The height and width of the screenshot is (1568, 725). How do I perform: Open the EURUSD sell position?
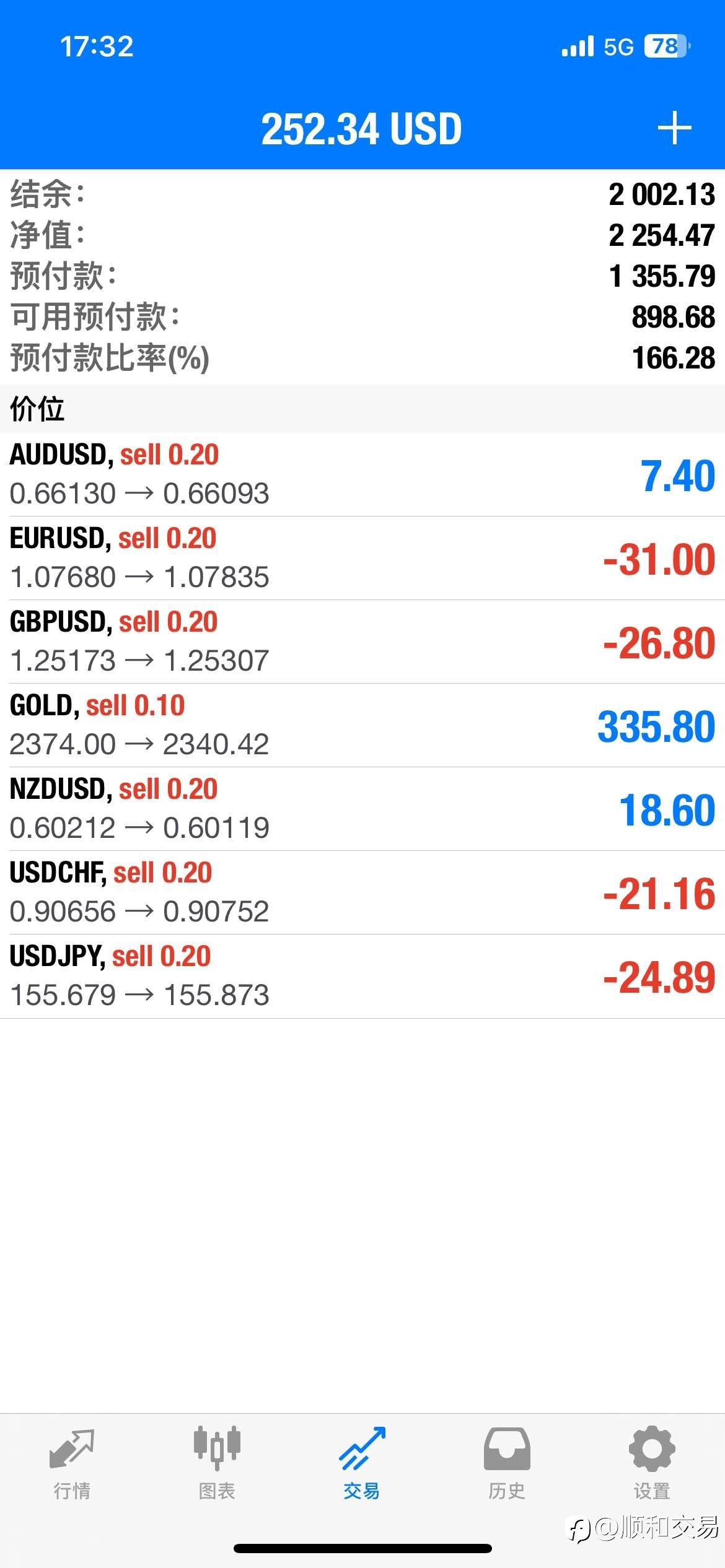click(362, 558)
